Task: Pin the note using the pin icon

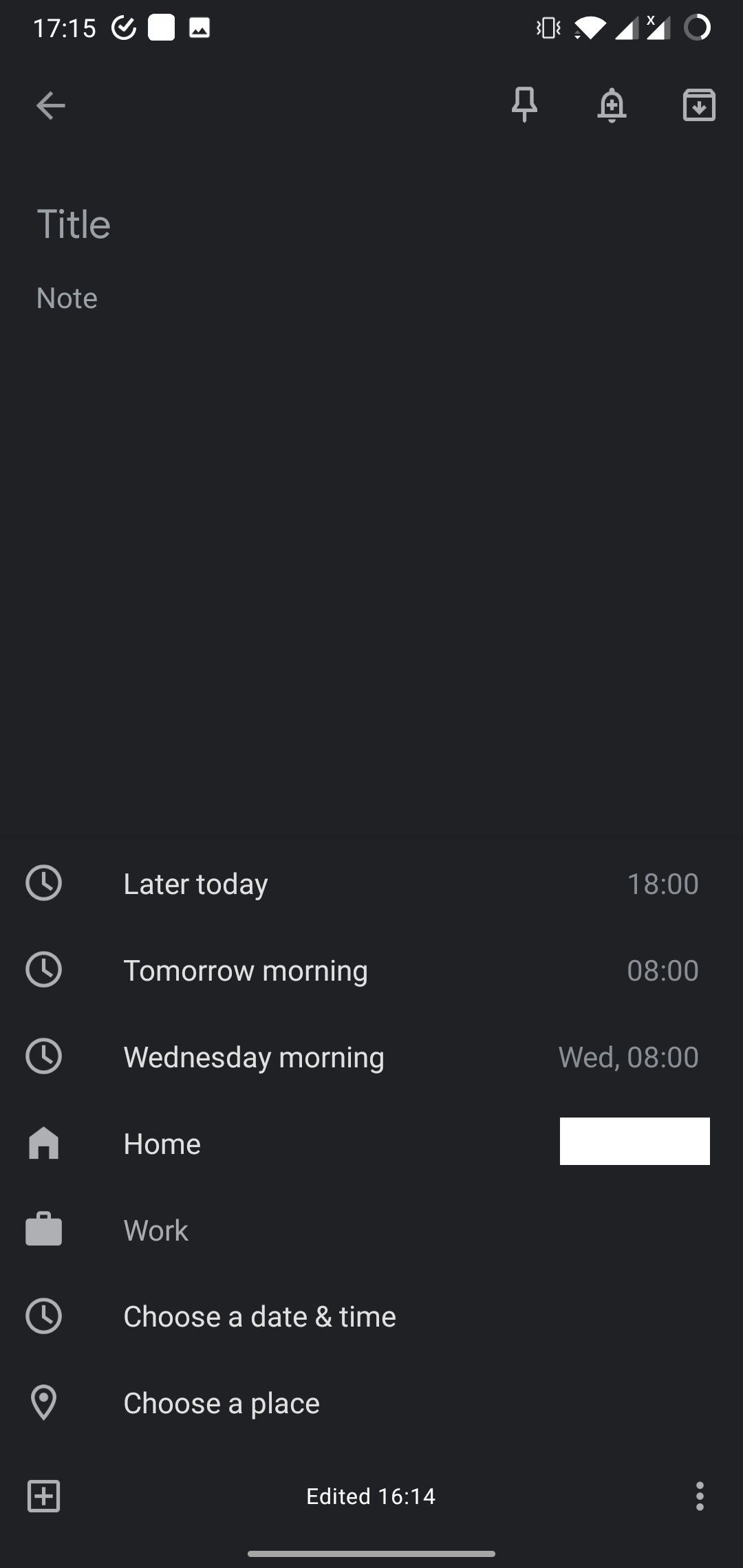Action: [524, 105]
